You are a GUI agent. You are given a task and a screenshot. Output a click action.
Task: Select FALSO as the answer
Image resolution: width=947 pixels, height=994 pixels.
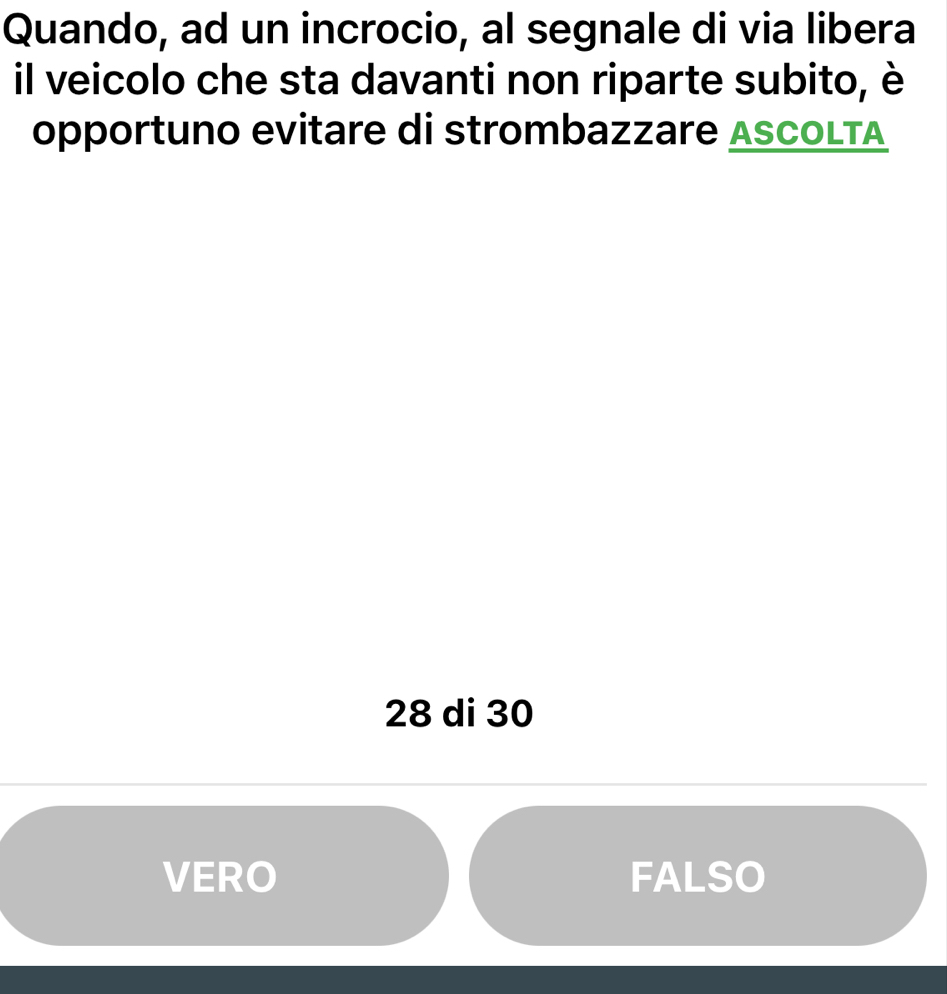point(697,876)
